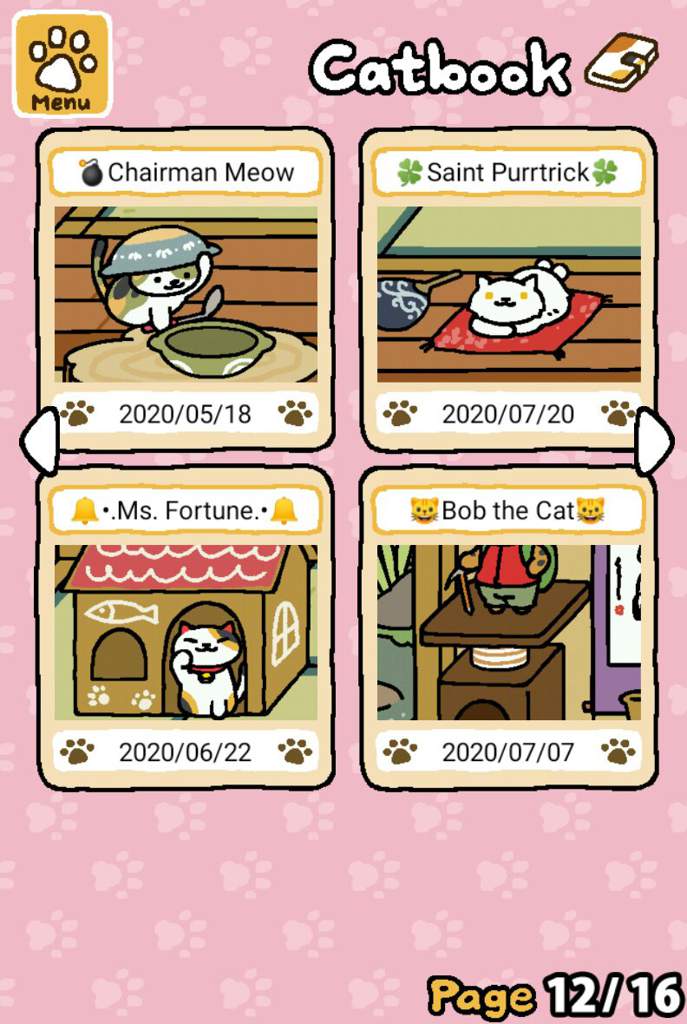Go to the previous Catbook page

(x=40, y=441)
